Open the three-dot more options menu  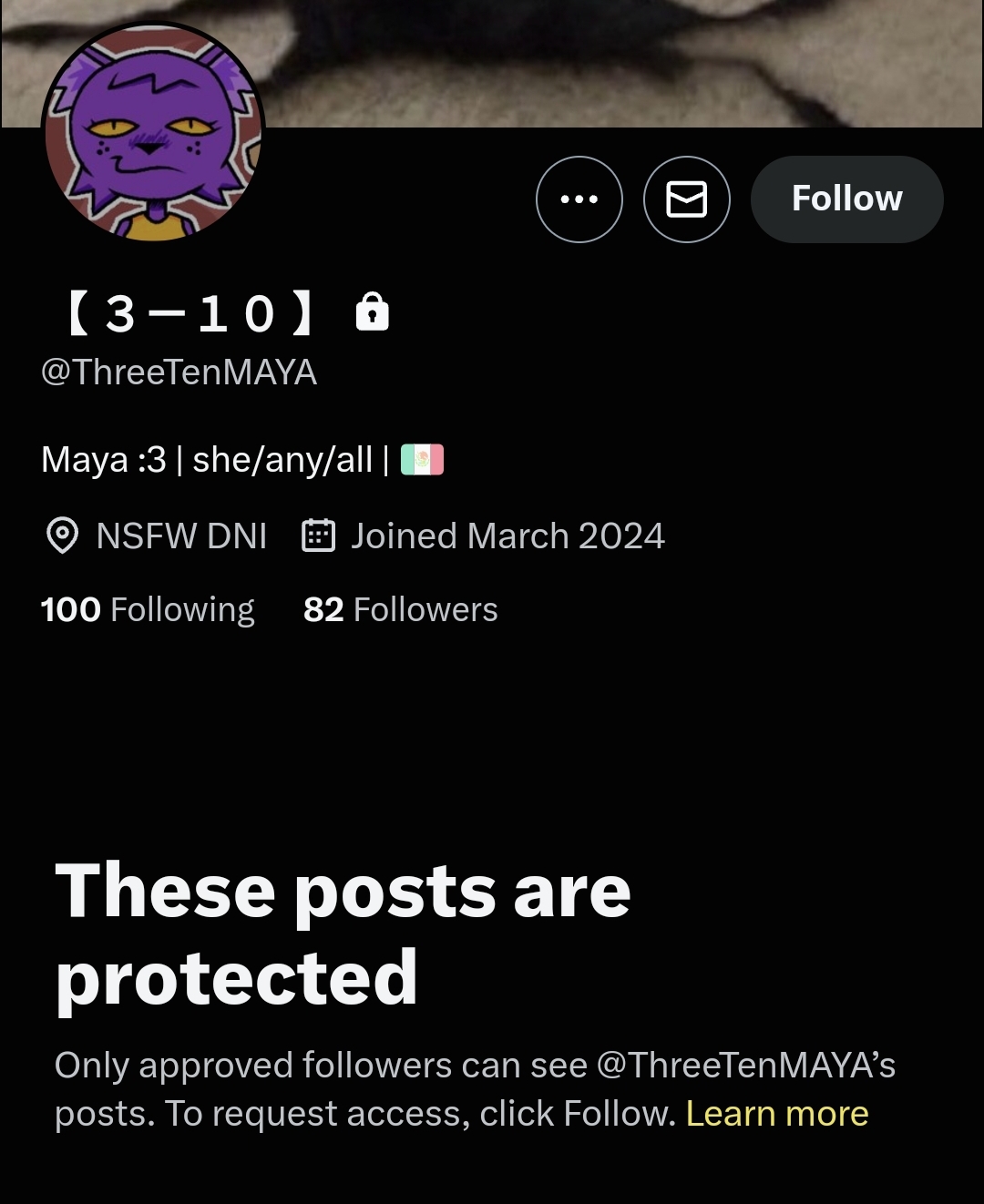click(579, 199)
